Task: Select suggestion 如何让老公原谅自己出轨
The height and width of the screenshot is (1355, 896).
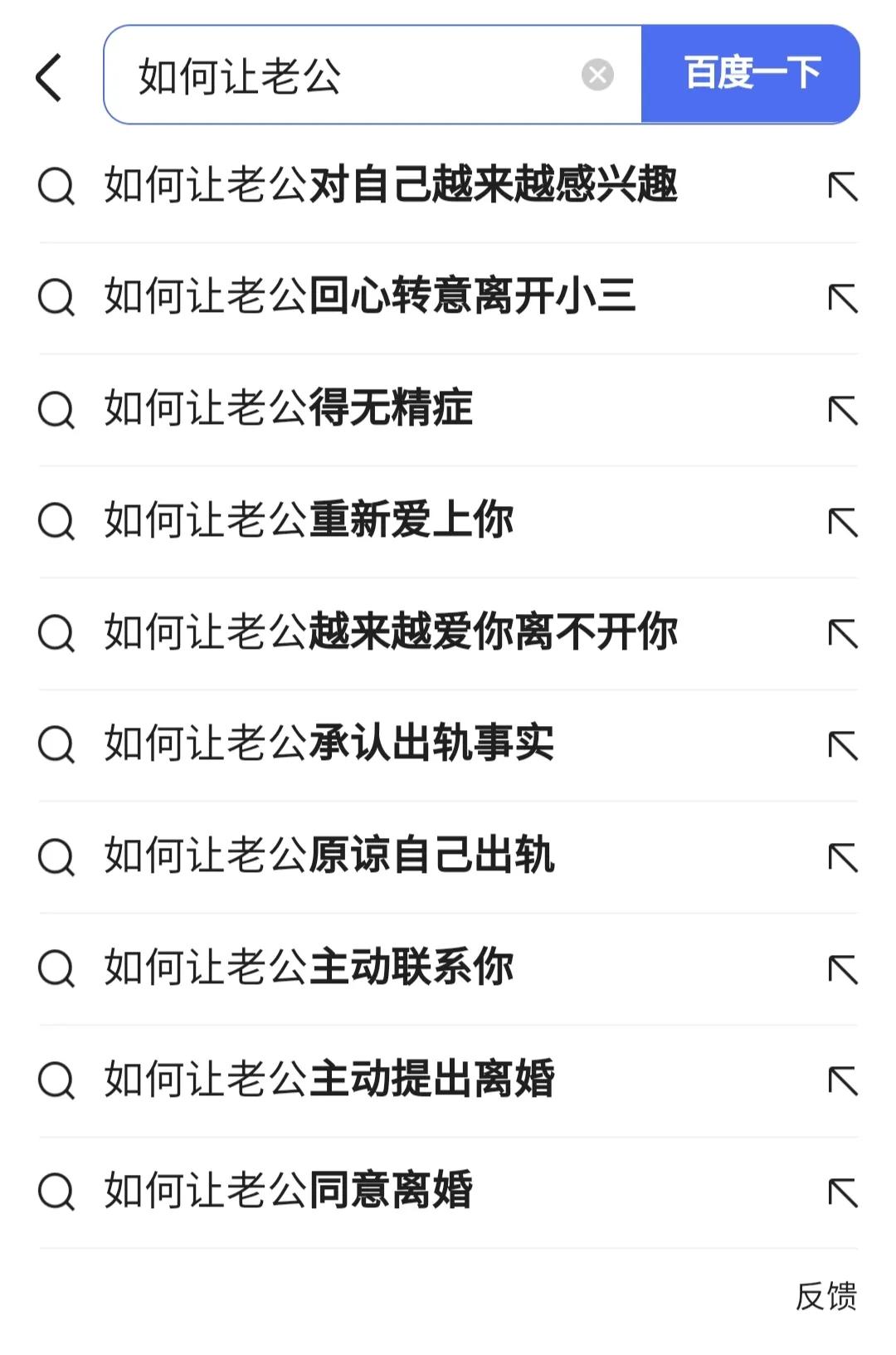Action: click(332, 855)
